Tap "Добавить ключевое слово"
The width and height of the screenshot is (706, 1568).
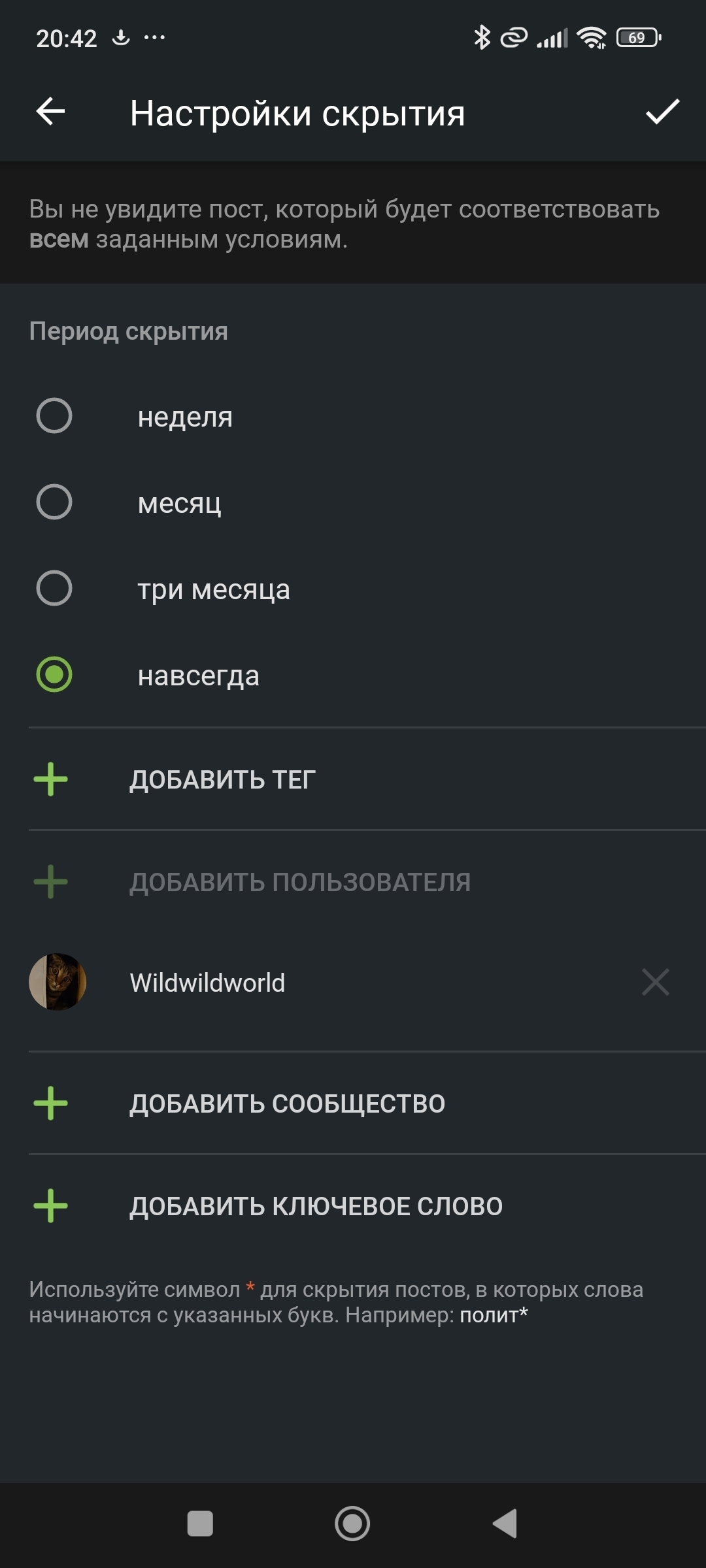[316, 1206]
